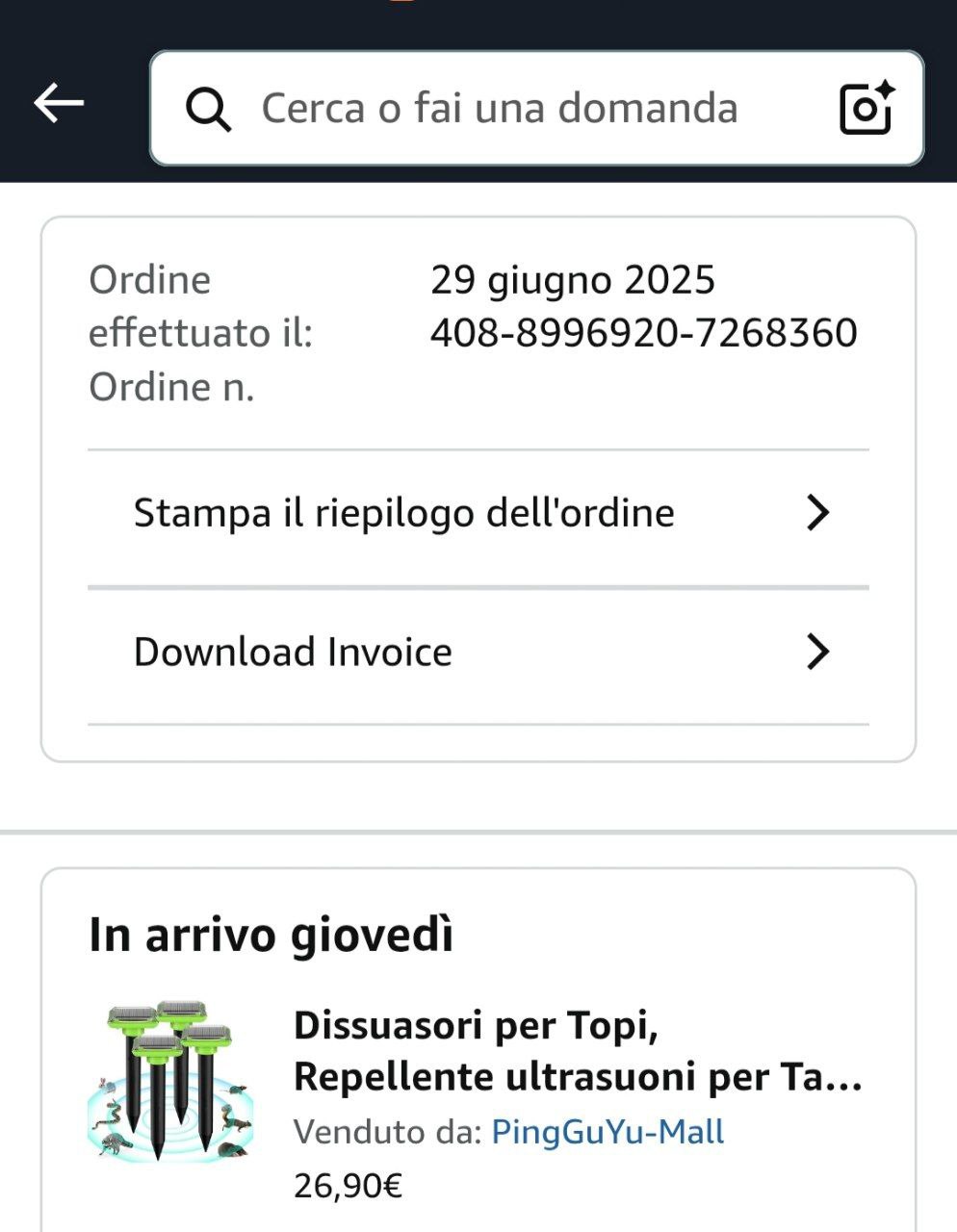Visit the PingGuYu-Mall seller link
The width and height of the screenshot is (957, 1232).
point(608,1132)
